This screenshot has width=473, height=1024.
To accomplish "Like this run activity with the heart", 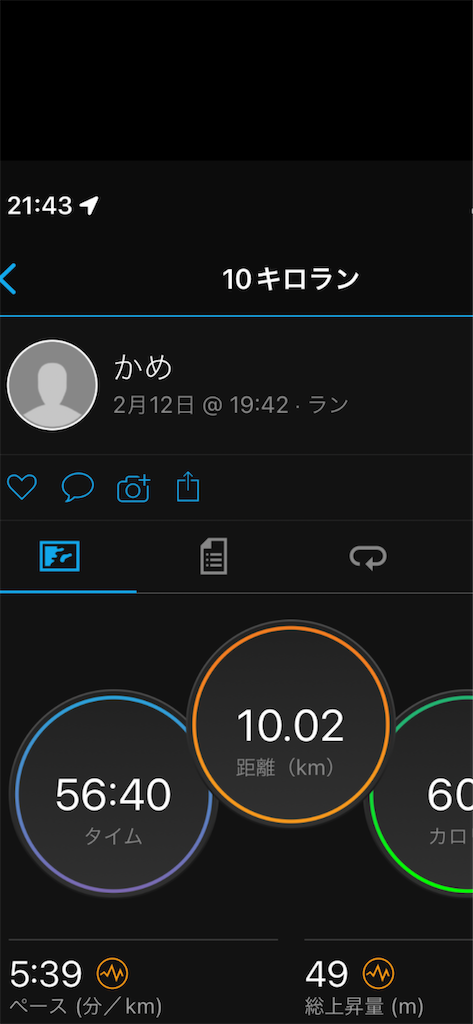I will pyautogui.click(x=22, y=487).
